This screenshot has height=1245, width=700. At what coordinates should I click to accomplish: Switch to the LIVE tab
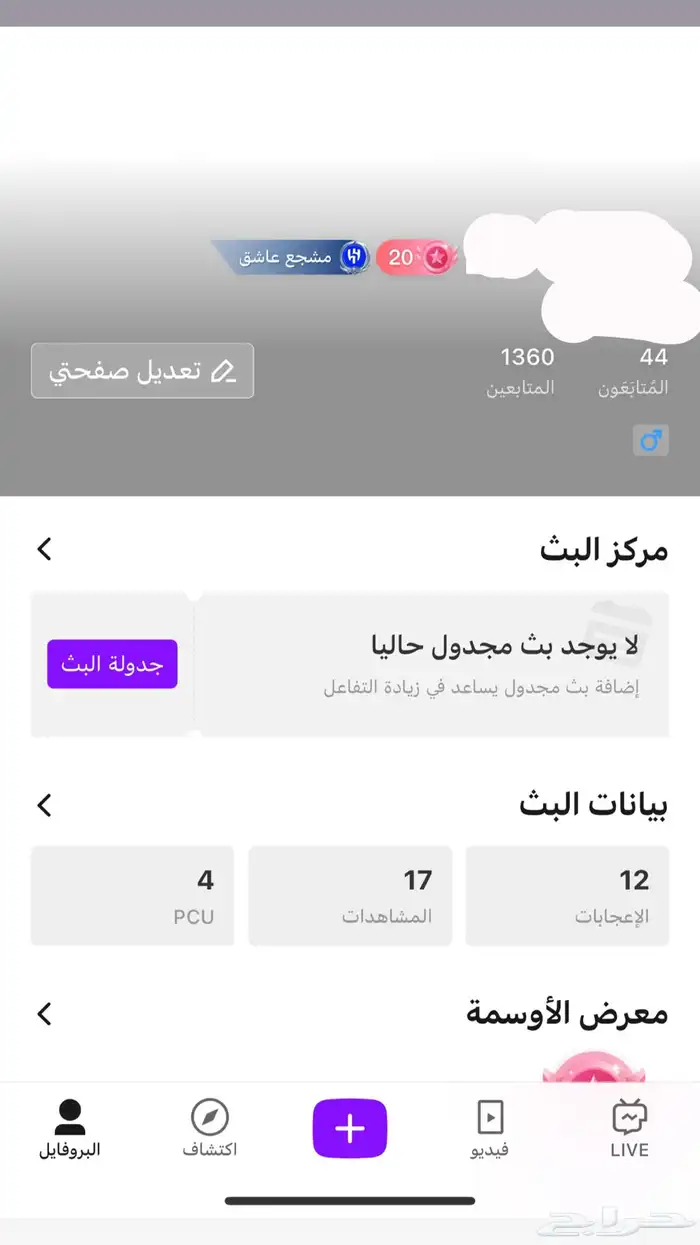(630, 1129)
